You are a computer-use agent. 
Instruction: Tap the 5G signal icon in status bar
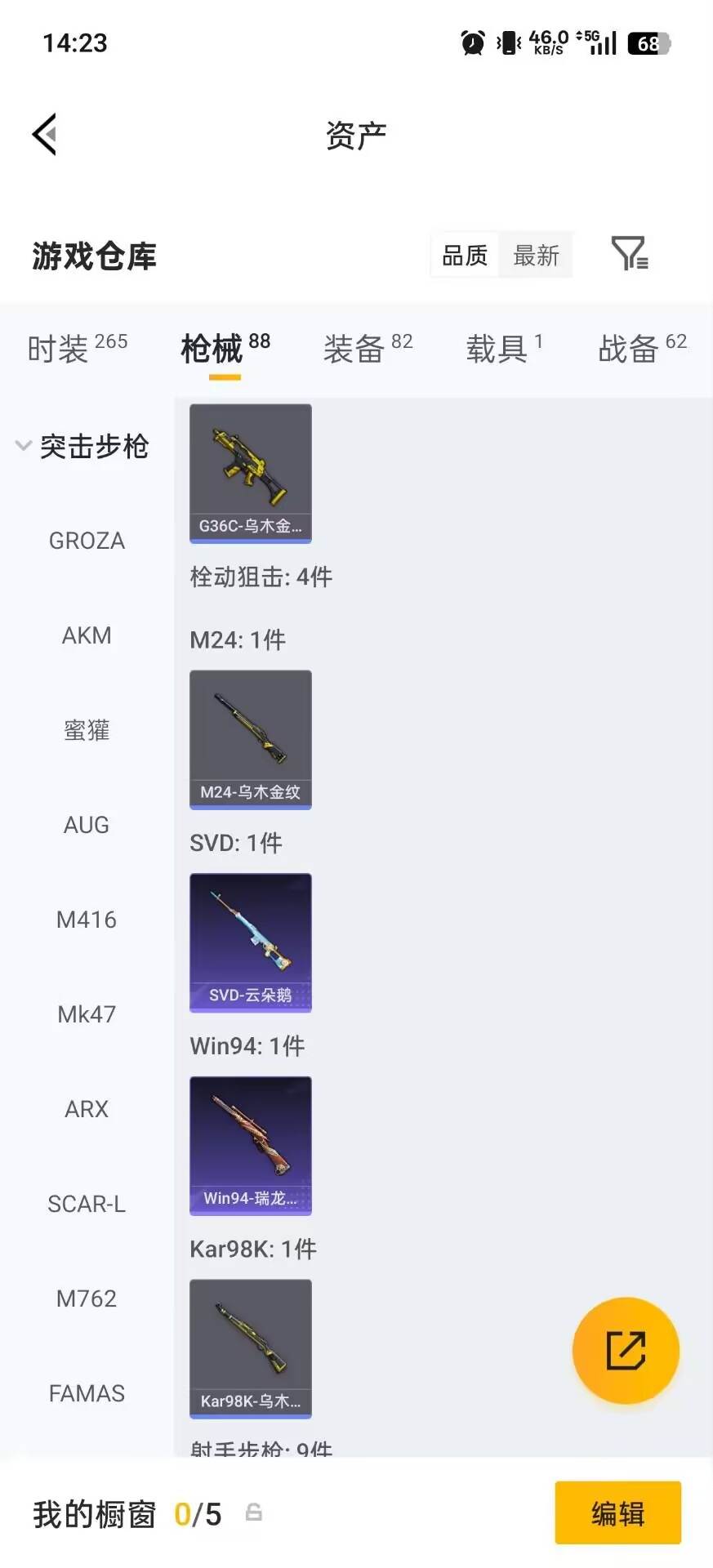(x=600, y=42)
